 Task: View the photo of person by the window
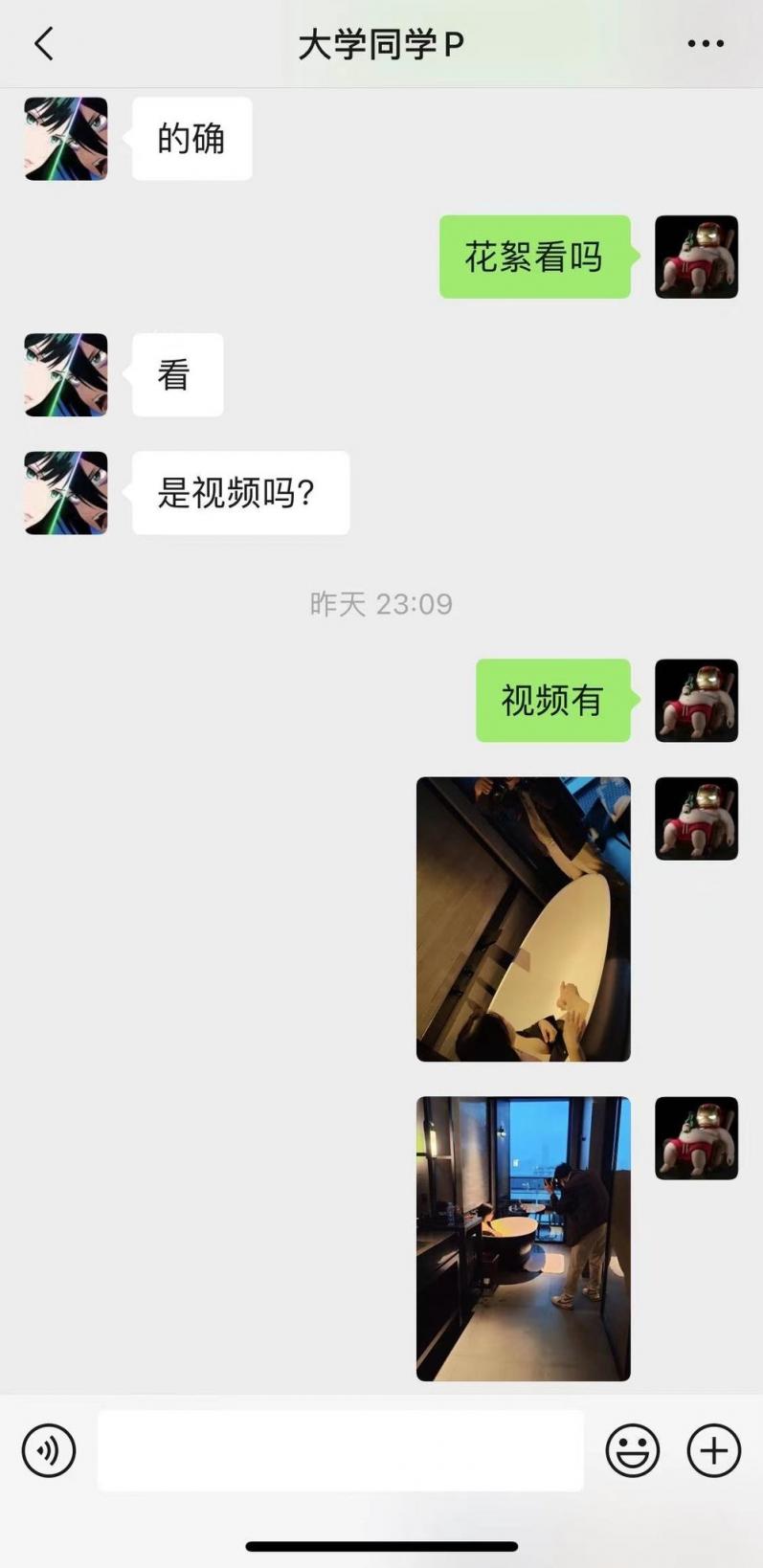tap(523, 1238)
